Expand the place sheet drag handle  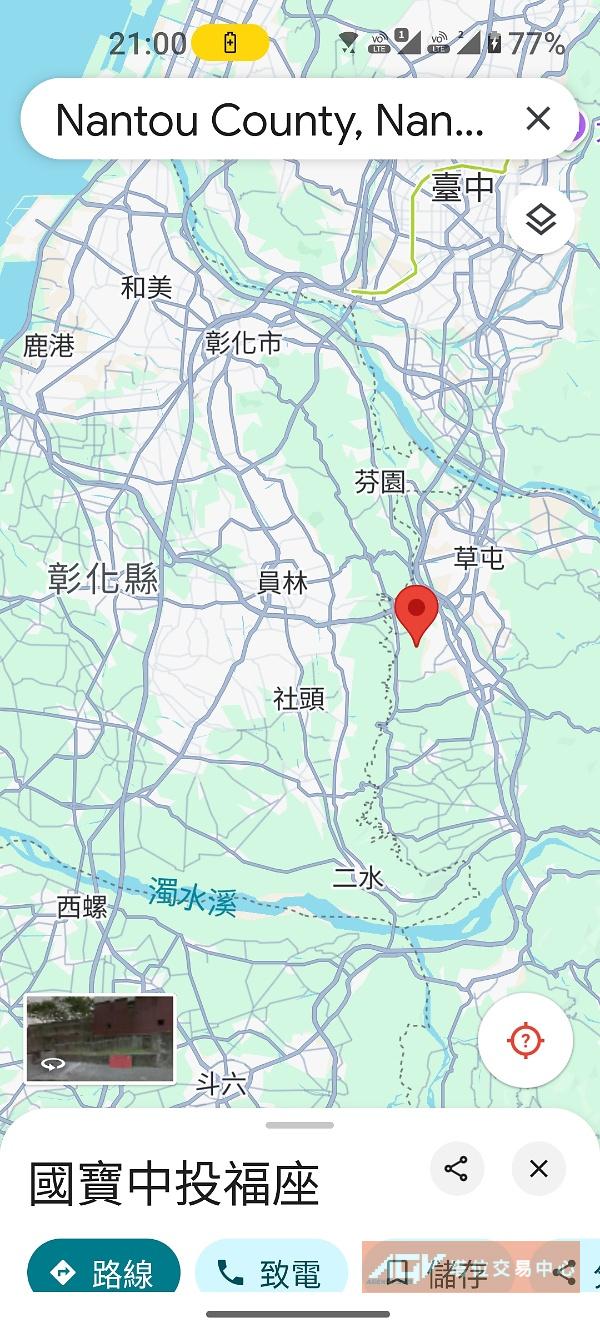300,1125
